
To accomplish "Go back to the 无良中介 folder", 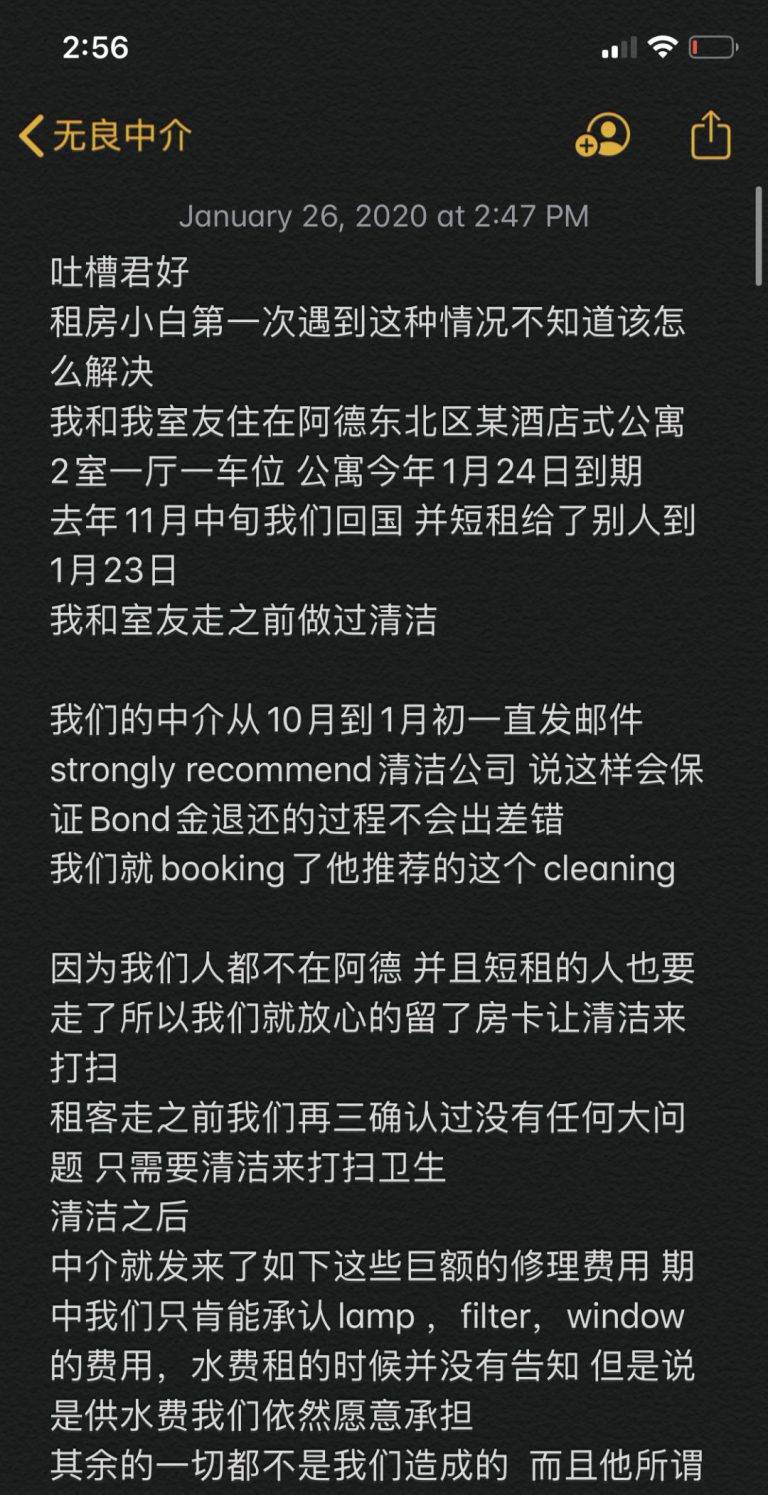I will pos(105,135).
